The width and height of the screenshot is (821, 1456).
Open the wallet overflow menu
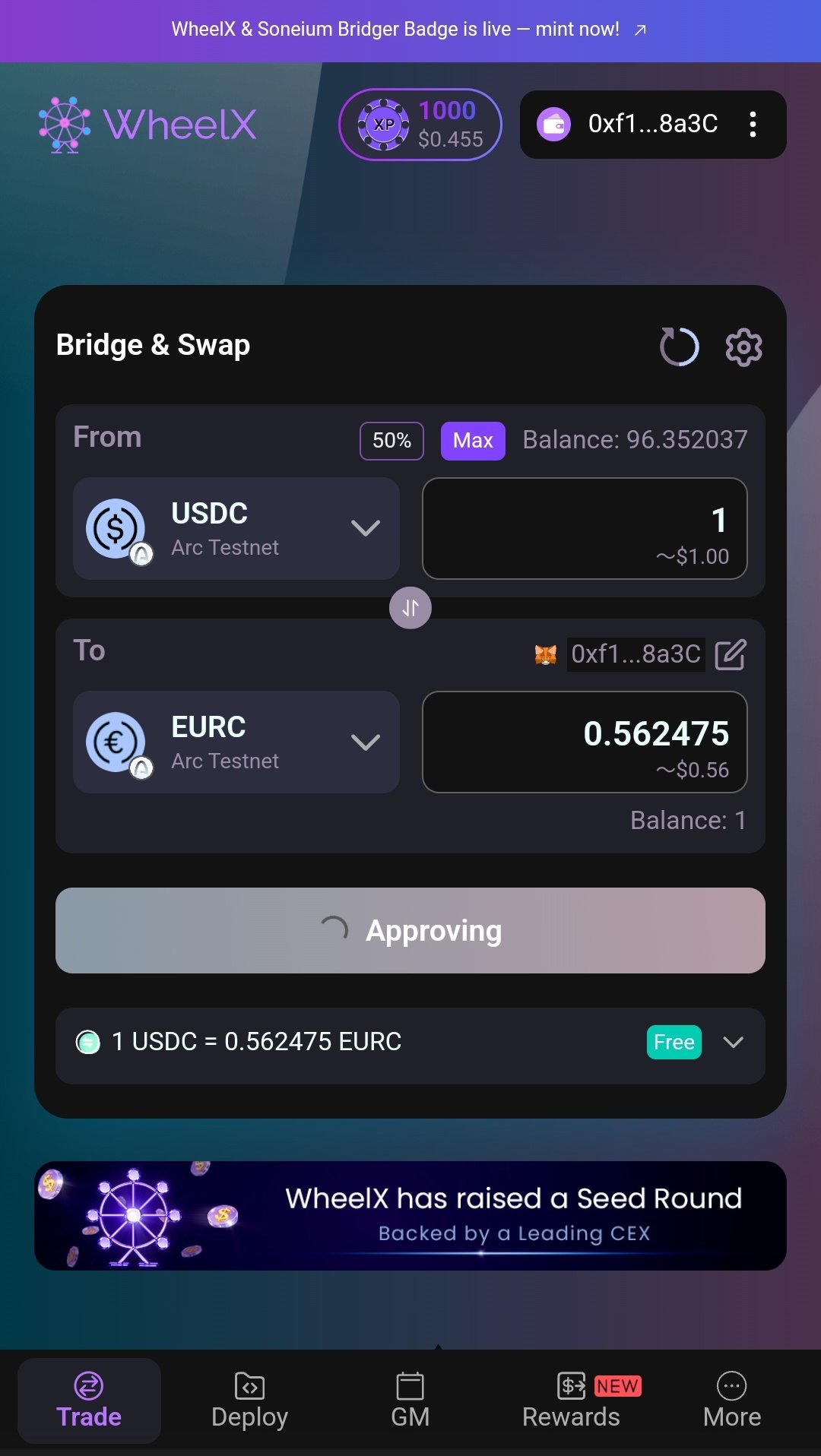753,125
